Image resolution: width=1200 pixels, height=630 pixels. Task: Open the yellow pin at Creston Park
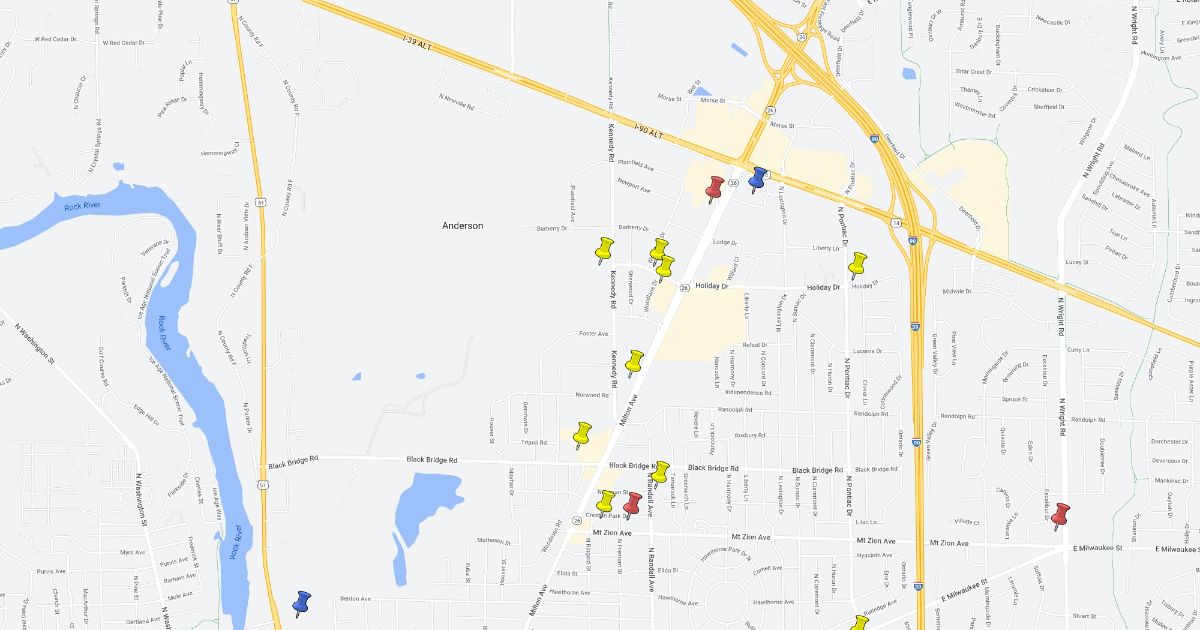(606, 500)
